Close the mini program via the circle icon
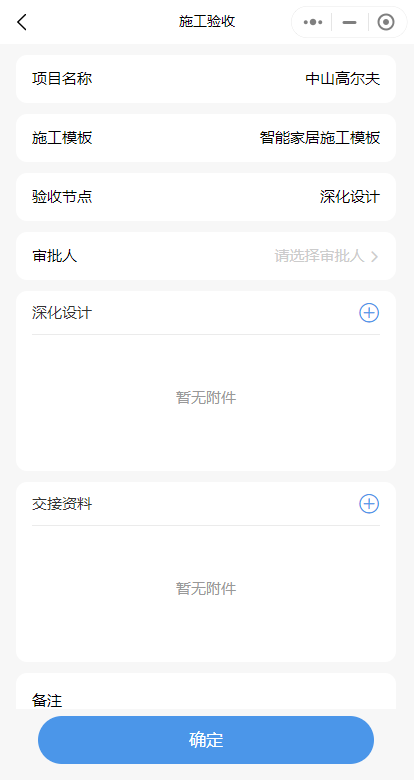The image size is (414, 780). [386, 22]
